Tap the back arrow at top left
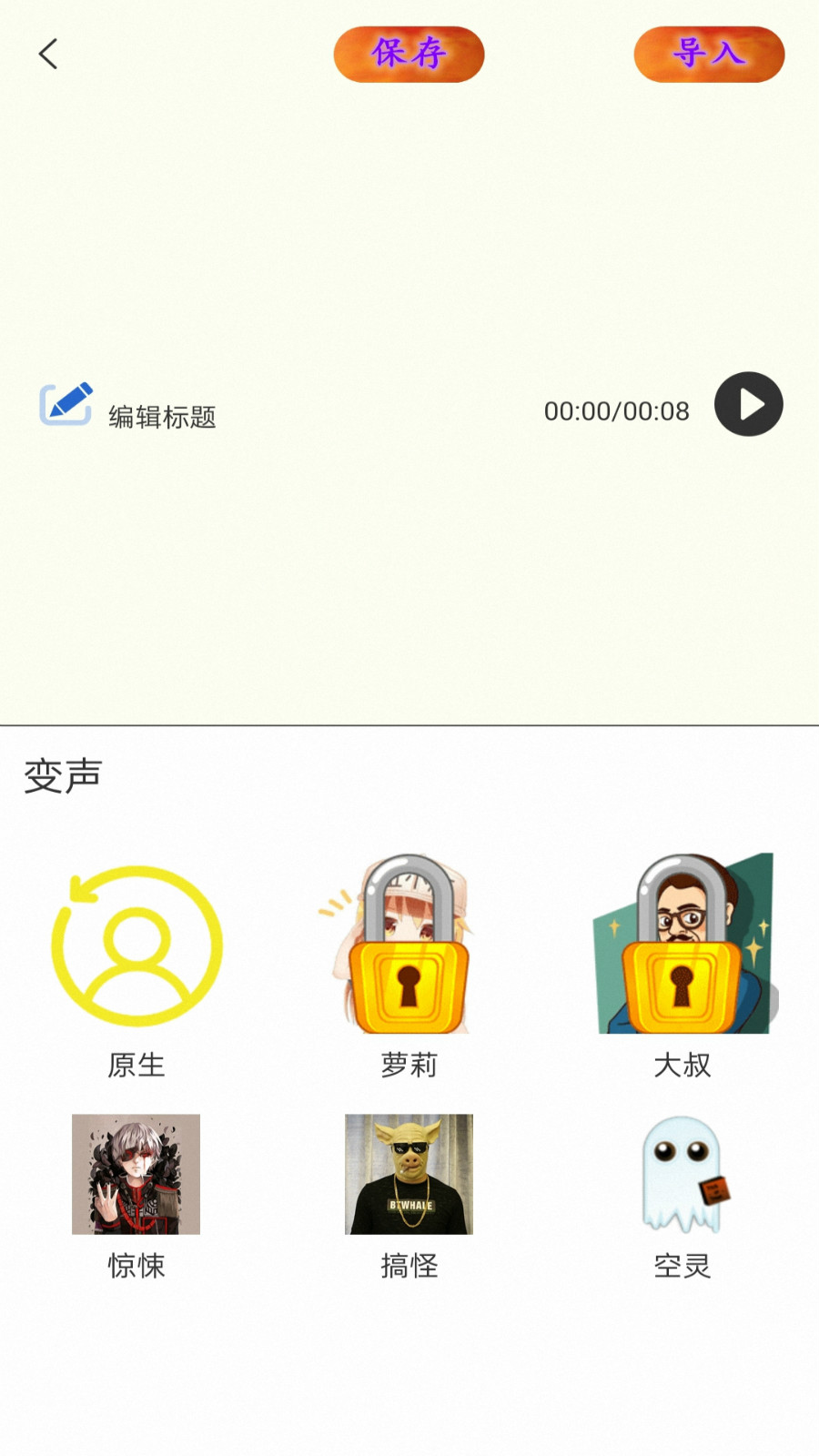 (48, 54)
